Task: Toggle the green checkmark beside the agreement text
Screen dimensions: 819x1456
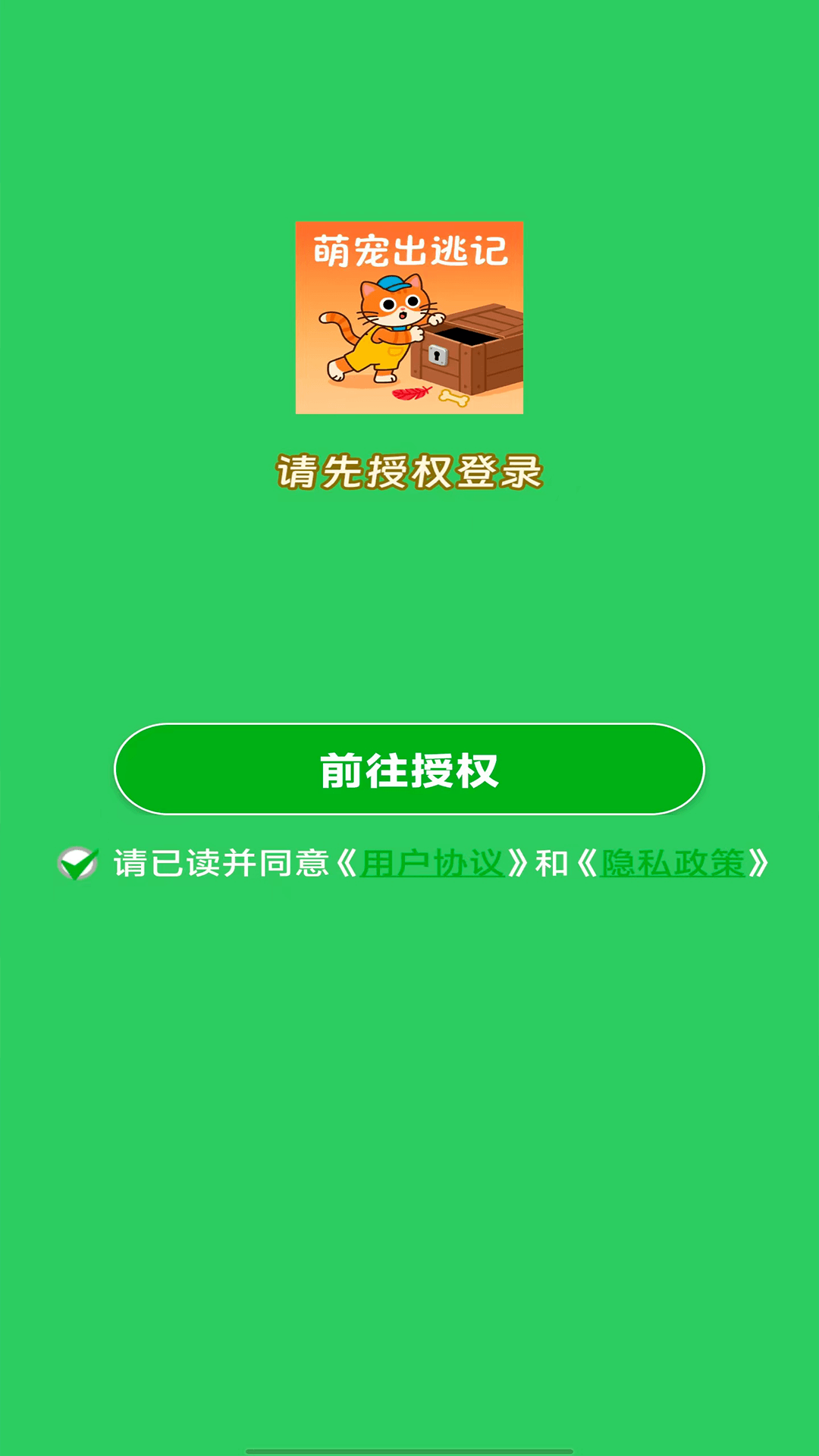Action: click(x=79, y=862)
